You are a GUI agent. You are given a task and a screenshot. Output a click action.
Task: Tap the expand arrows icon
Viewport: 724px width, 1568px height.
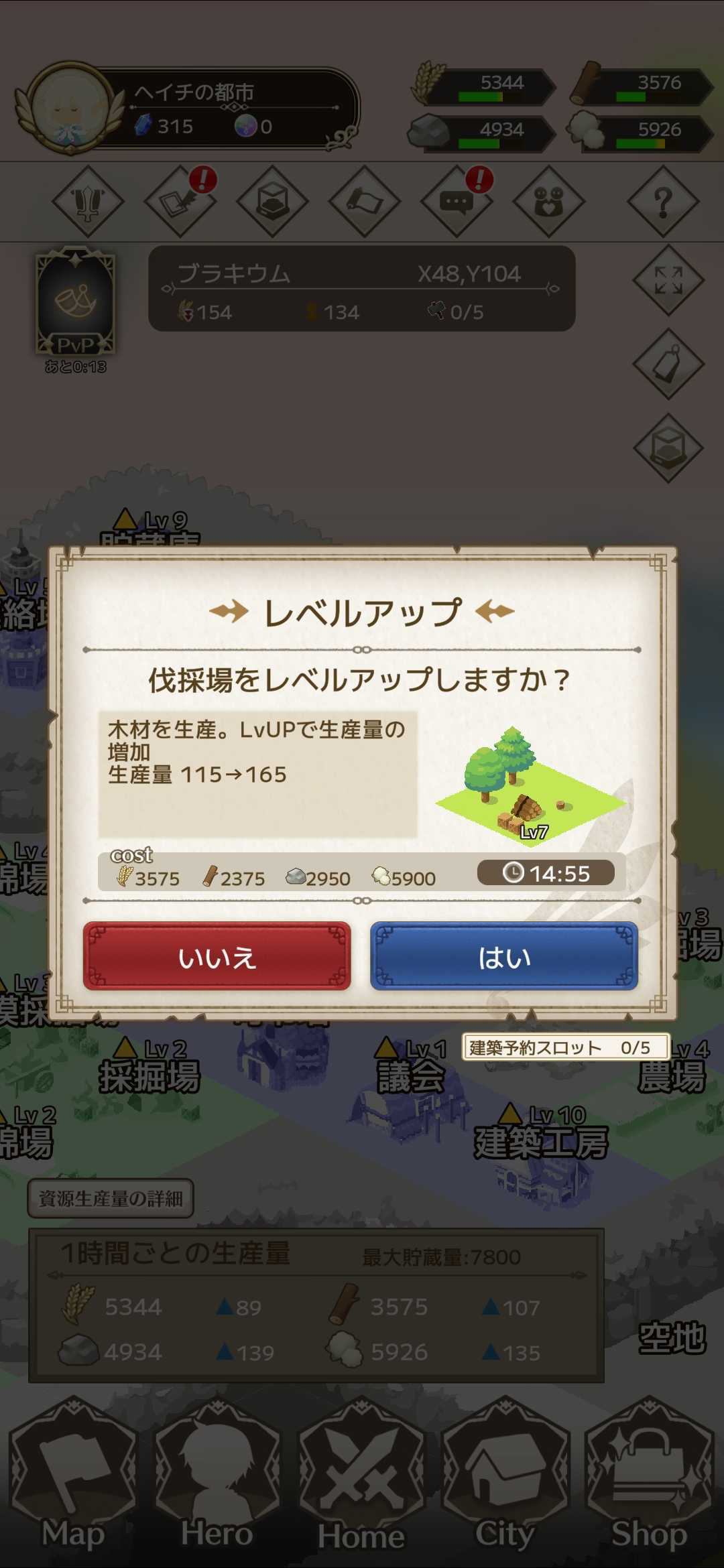(x=668, y=280)
